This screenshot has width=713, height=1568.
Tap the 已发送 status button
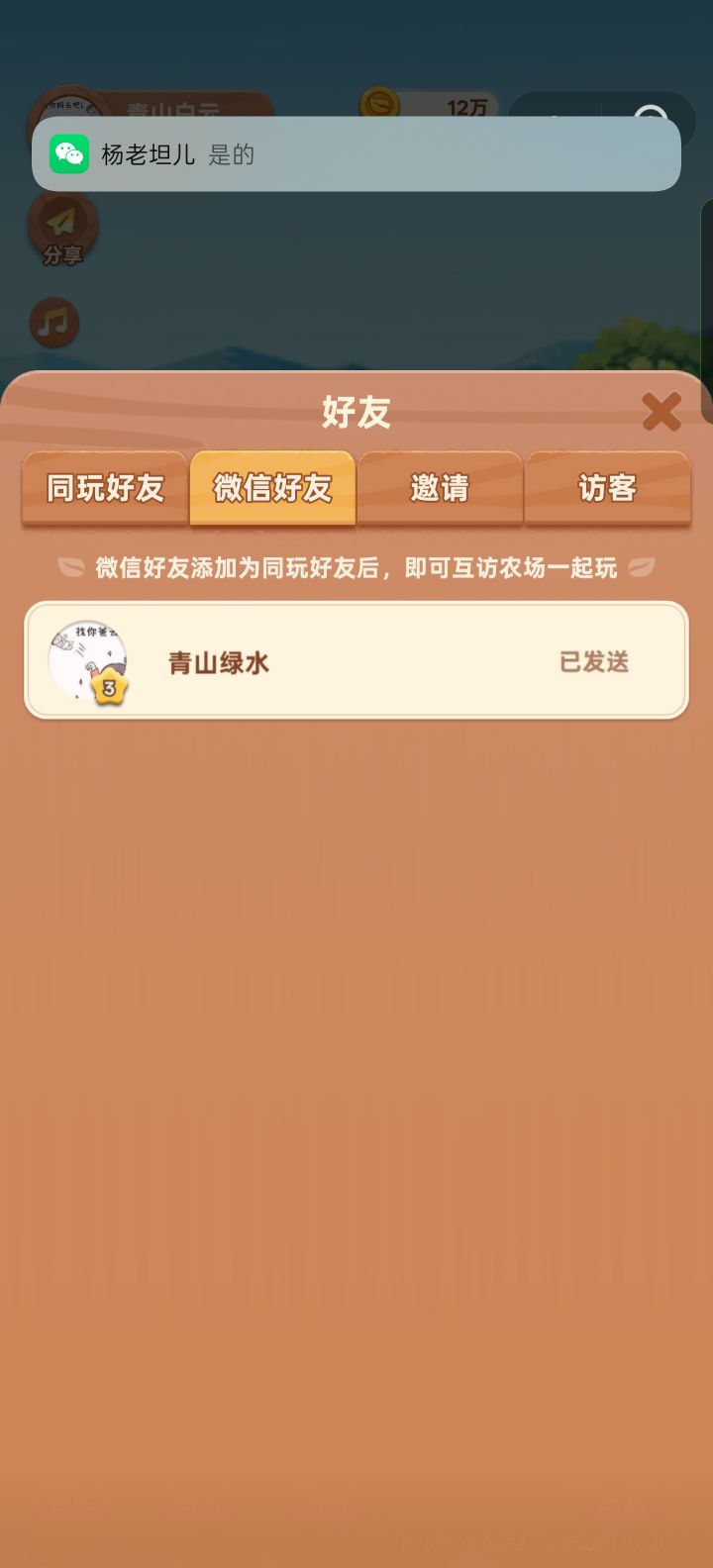click(x=592, y=661)
